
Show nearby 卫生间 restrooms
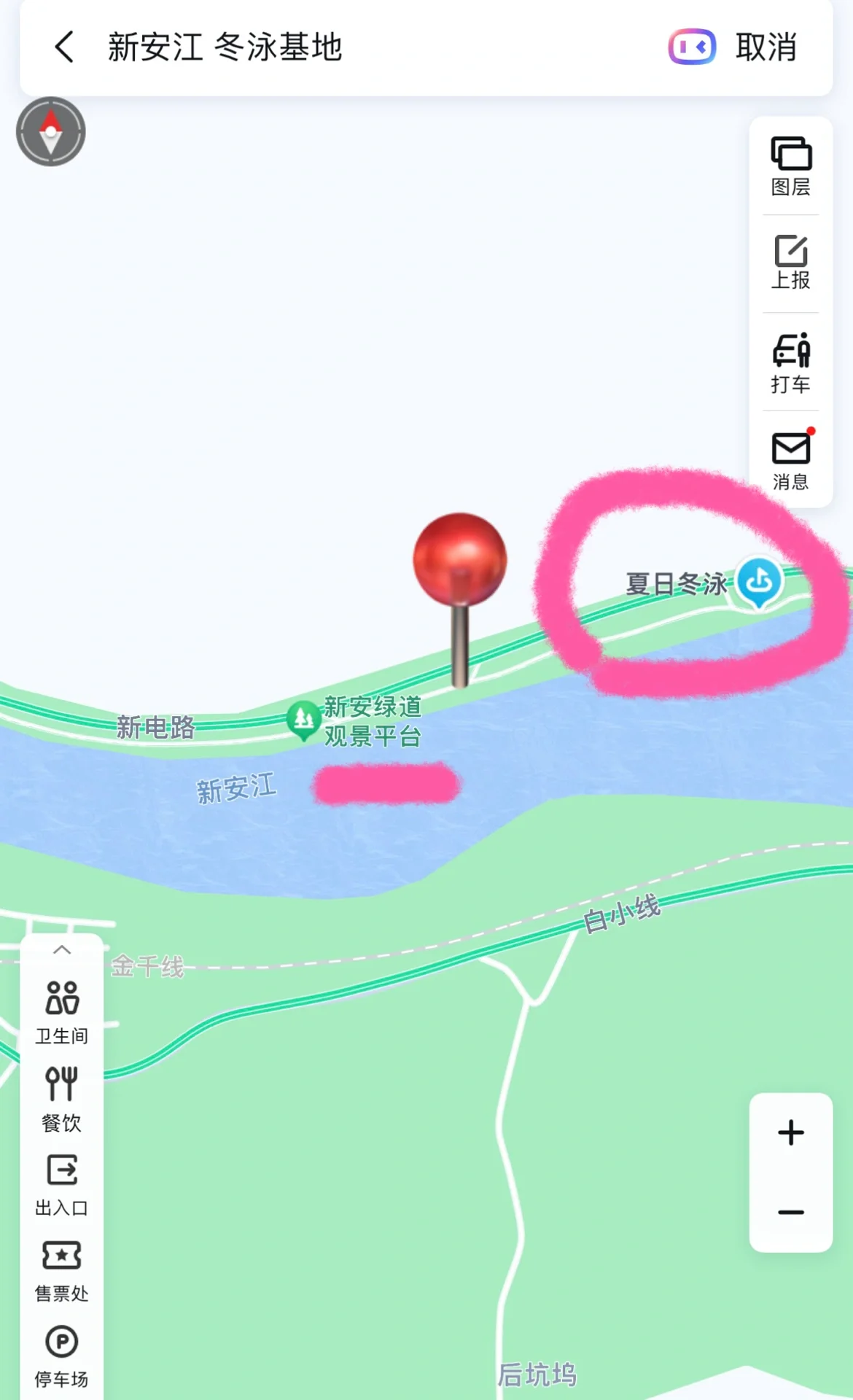point(62,1012)
